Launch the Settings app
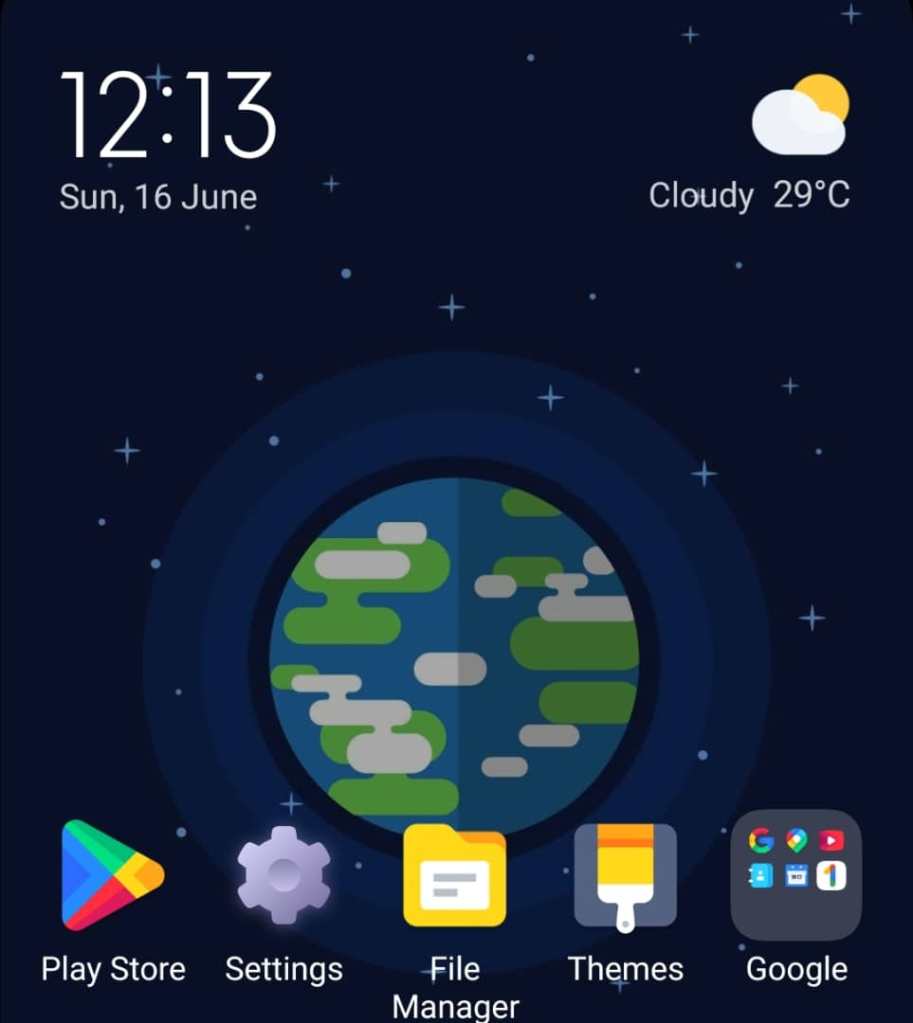This screenshot has height=1023, width=913. [x=284, y=875]
